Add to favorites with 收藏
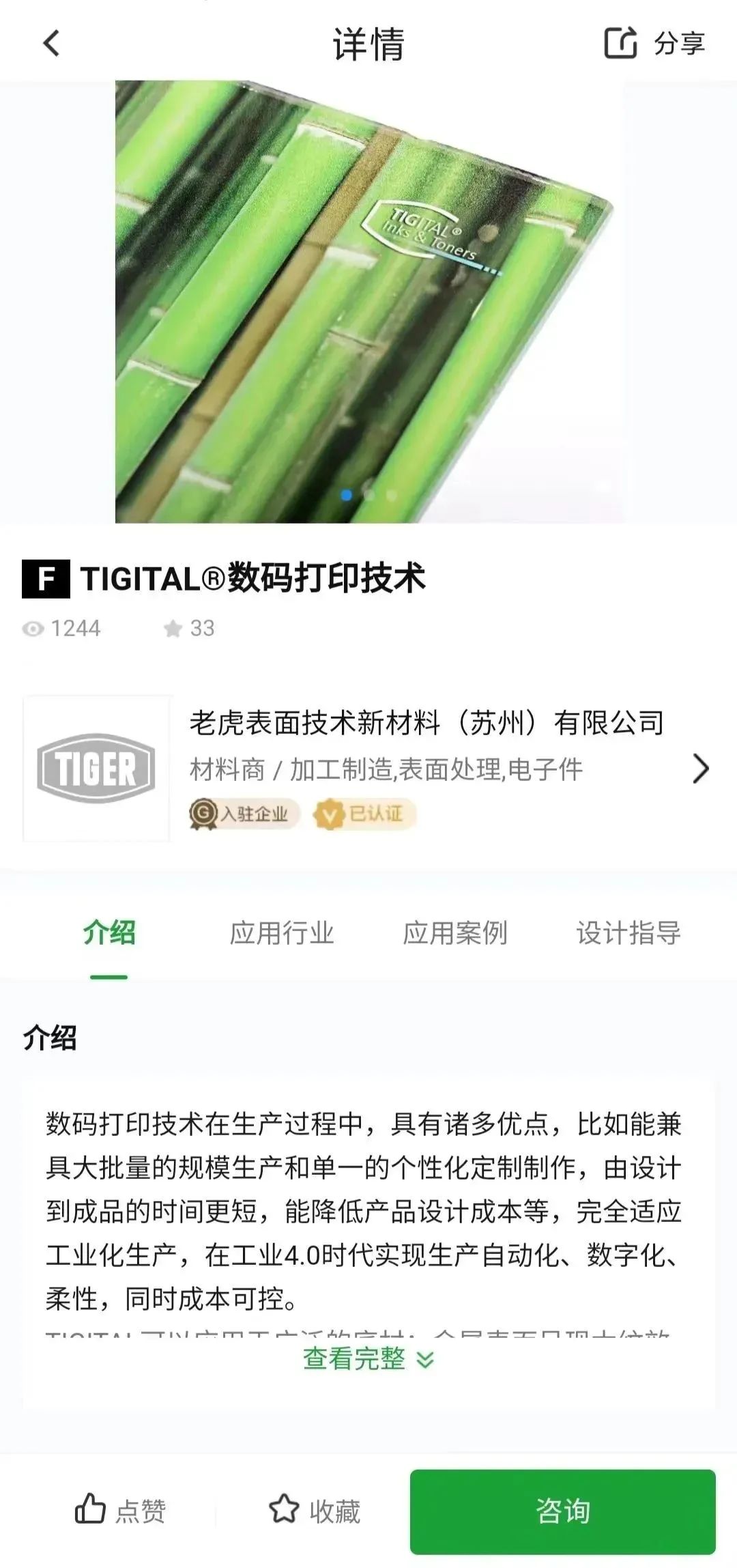The image size is (737, 1568). pos(315,1509)
